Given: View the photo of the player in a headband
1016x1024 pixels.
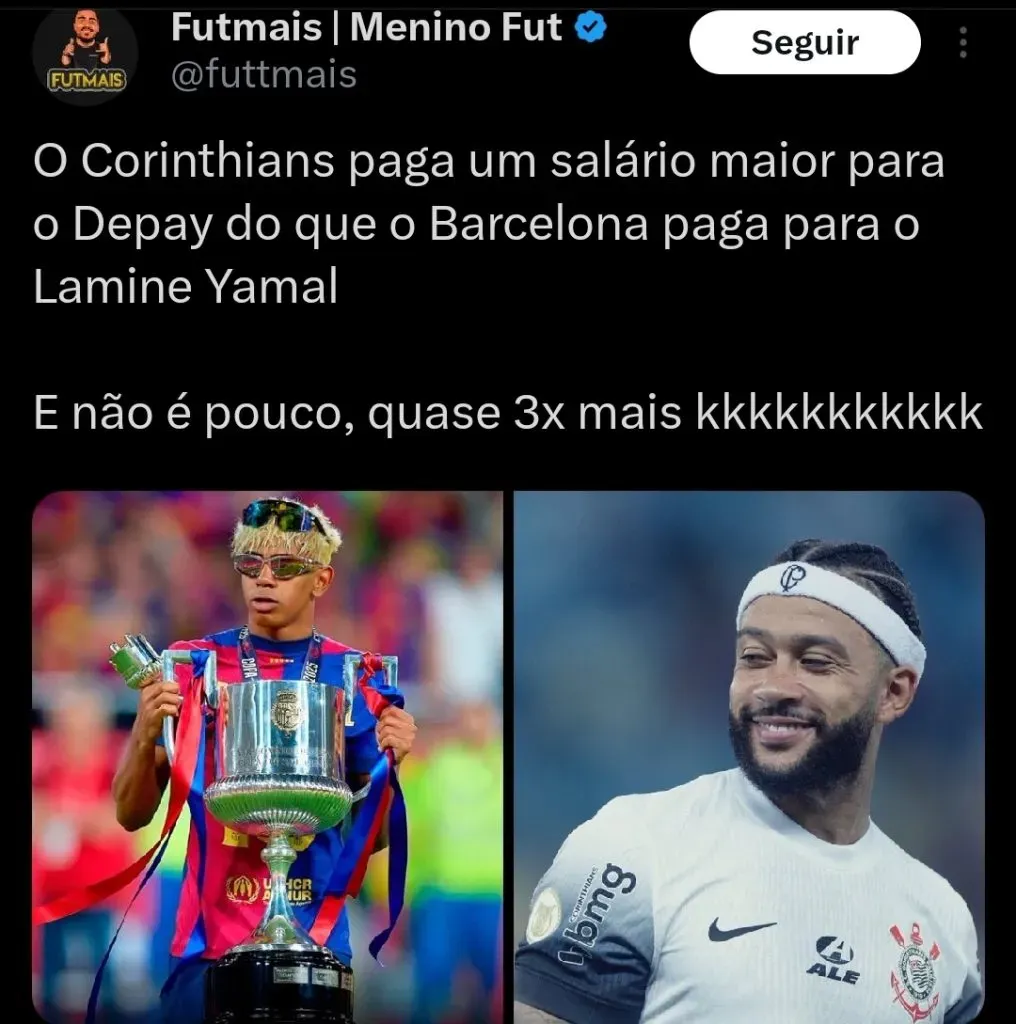Looking at the screenshot, I should (749, 755).
